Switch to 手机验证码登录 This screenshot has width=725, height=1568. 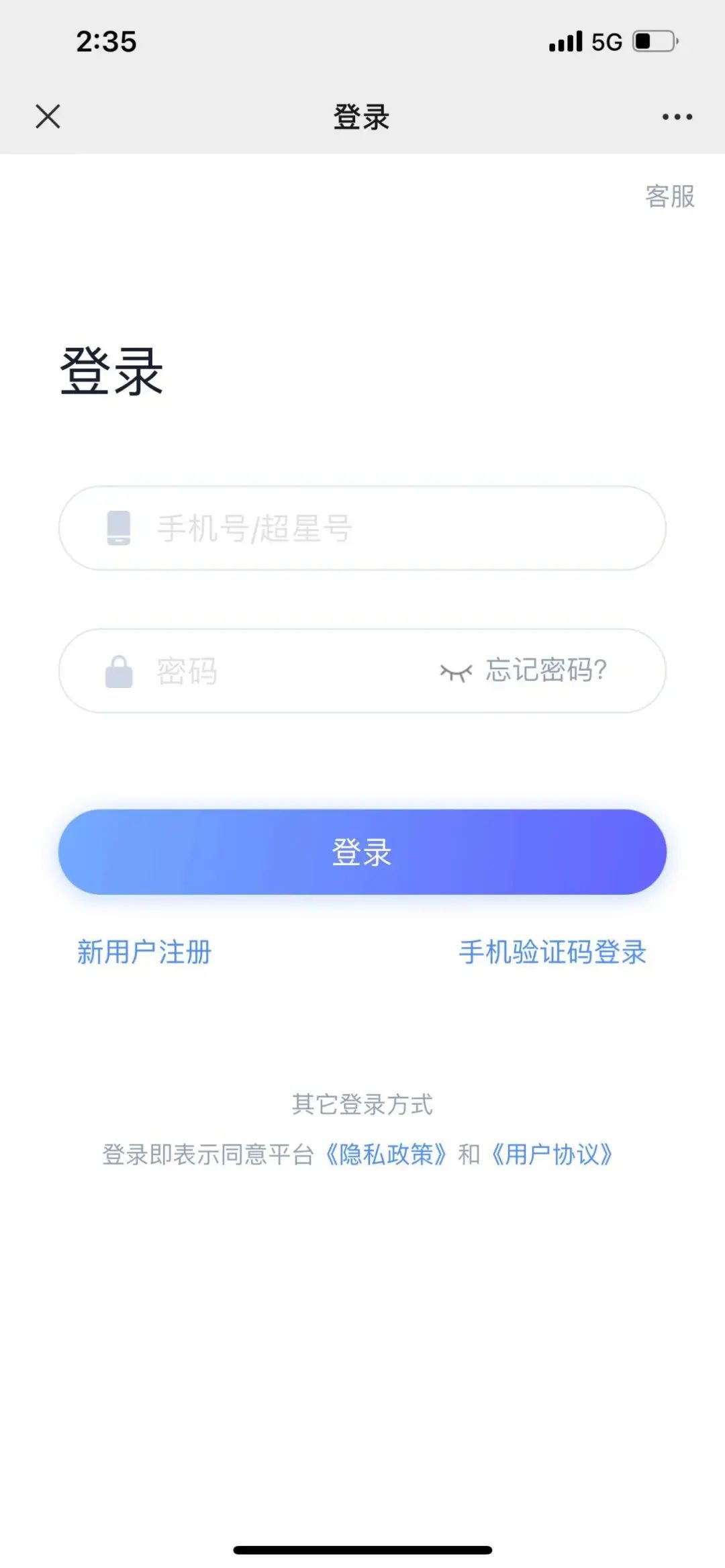552,952
